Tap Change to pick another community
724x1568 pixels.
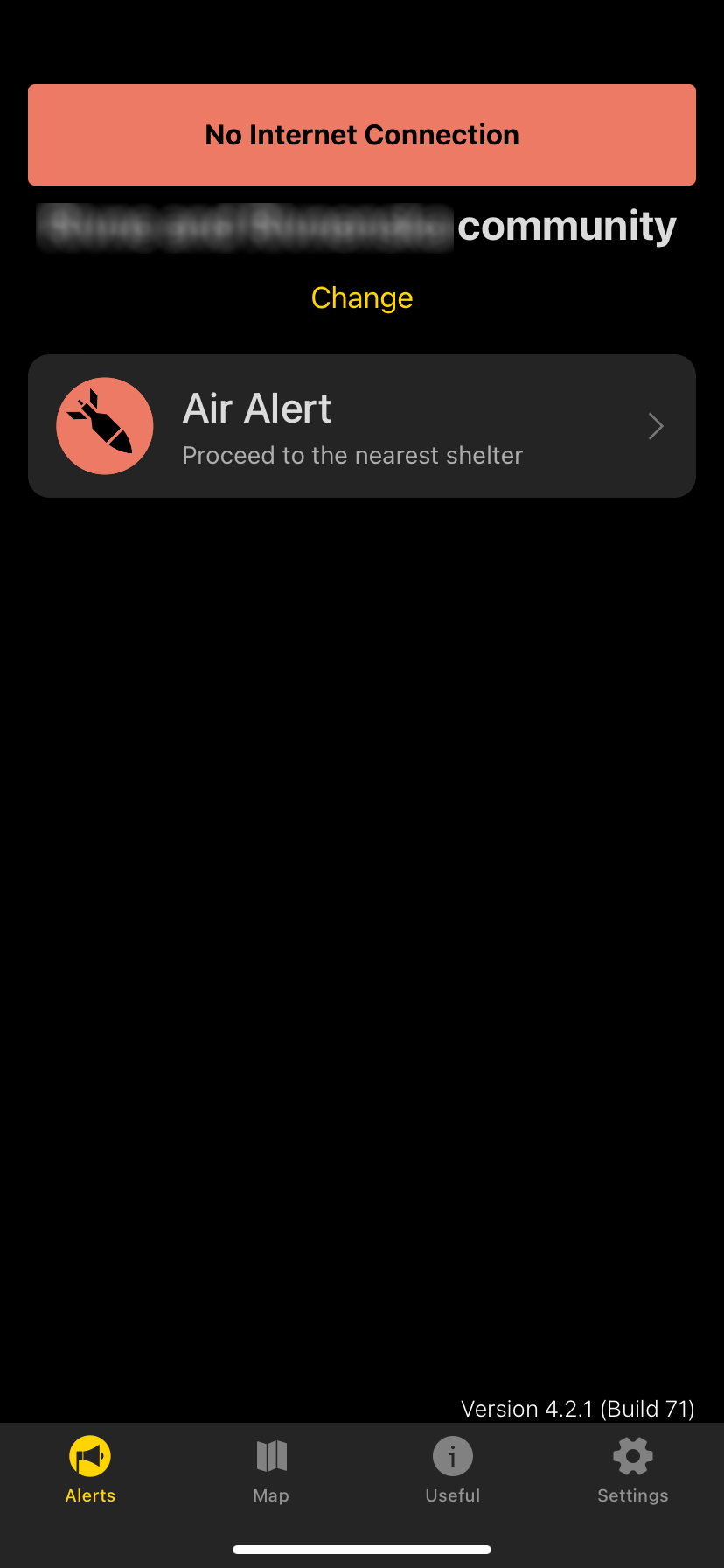(x=361, y=298)
